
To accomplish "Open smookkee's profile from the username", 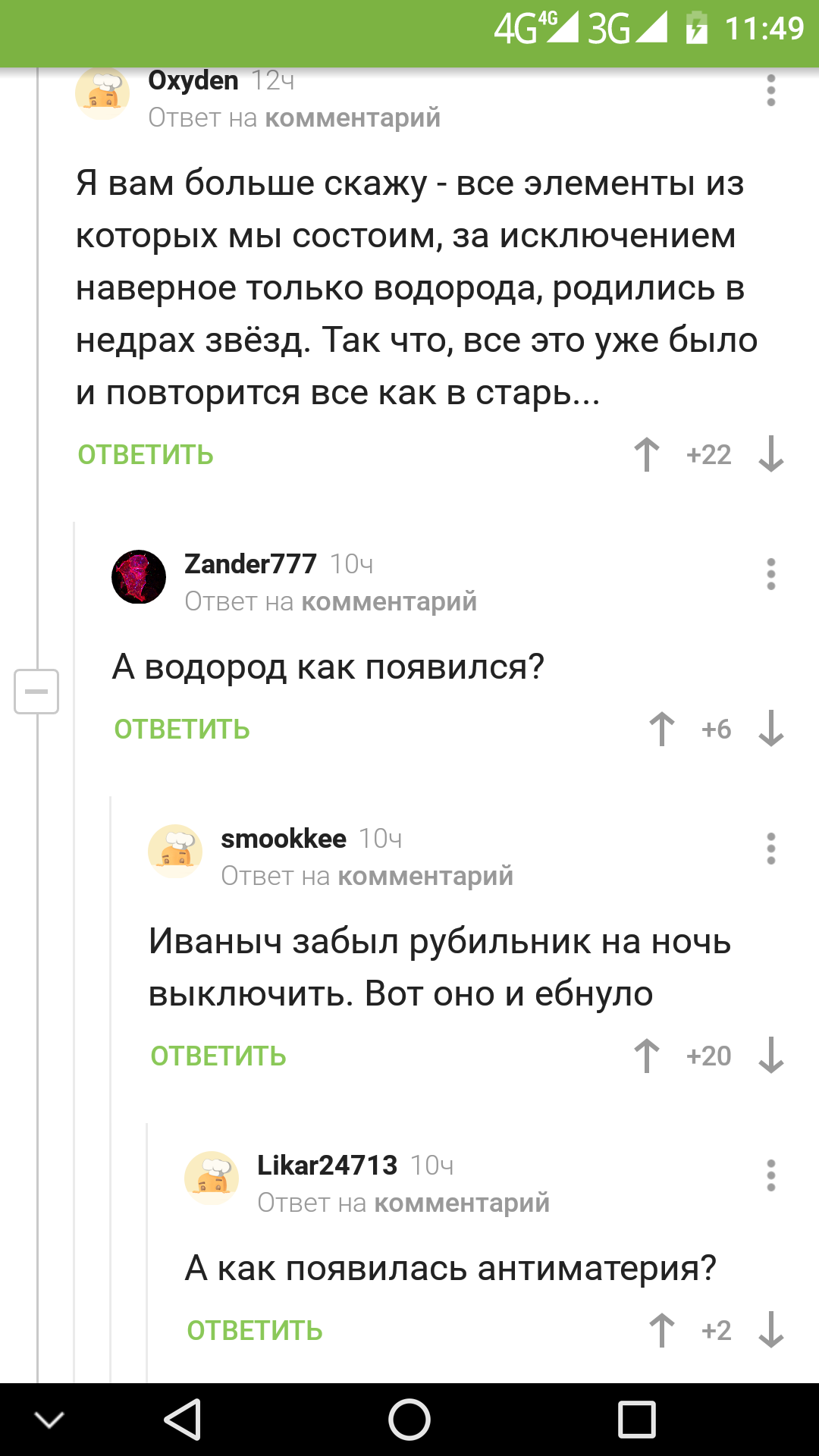I will click(x=284, y=839).
